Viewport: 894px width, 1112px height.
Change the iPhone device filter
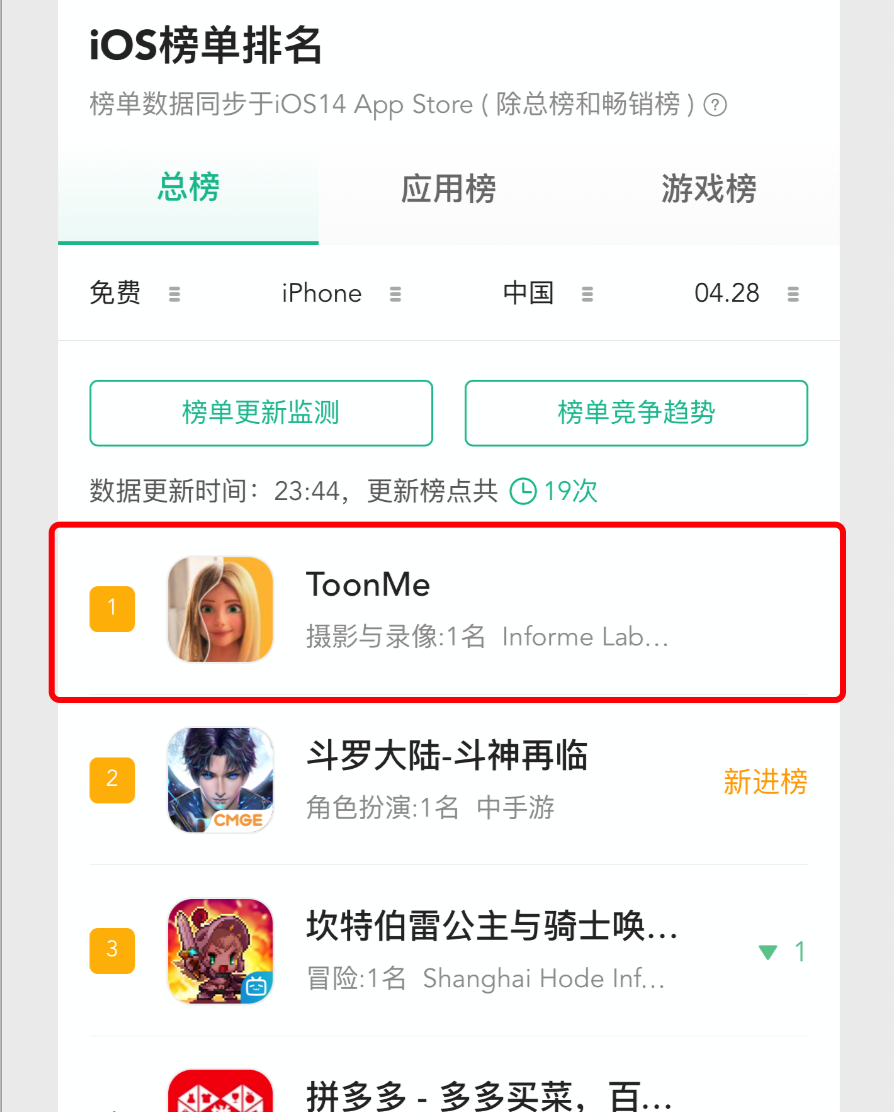pyautogui.click(x=340, y=294)
